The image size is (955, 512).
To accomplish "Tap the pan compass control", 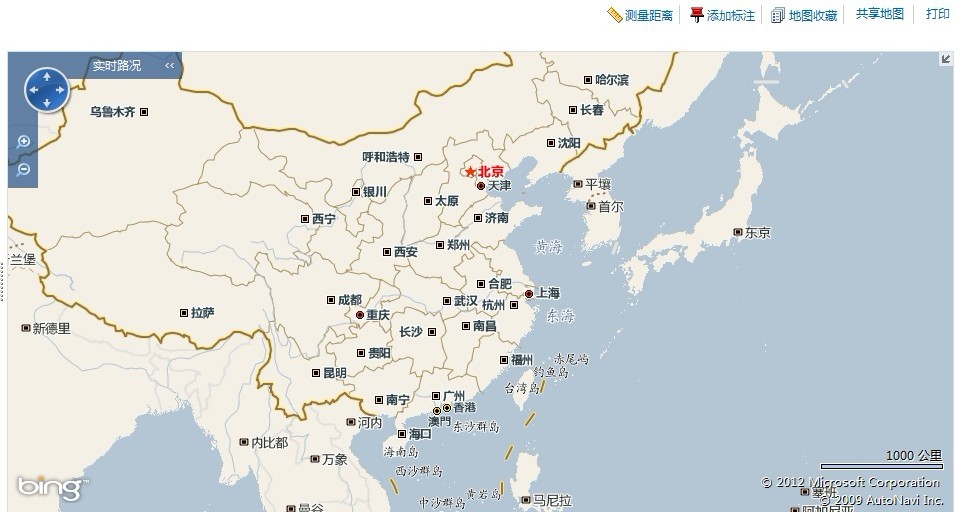I will click(x=46, y=90).
